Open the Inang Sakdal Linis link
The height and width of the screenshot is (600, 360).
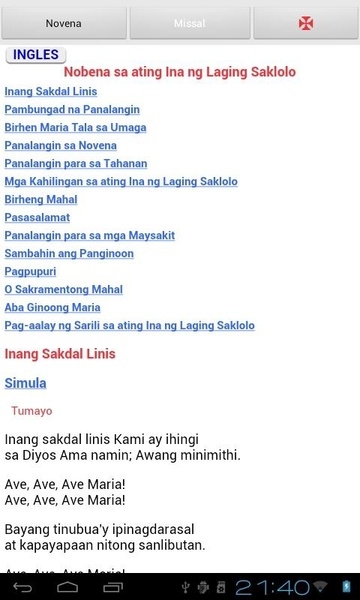(x=51, y=91)
